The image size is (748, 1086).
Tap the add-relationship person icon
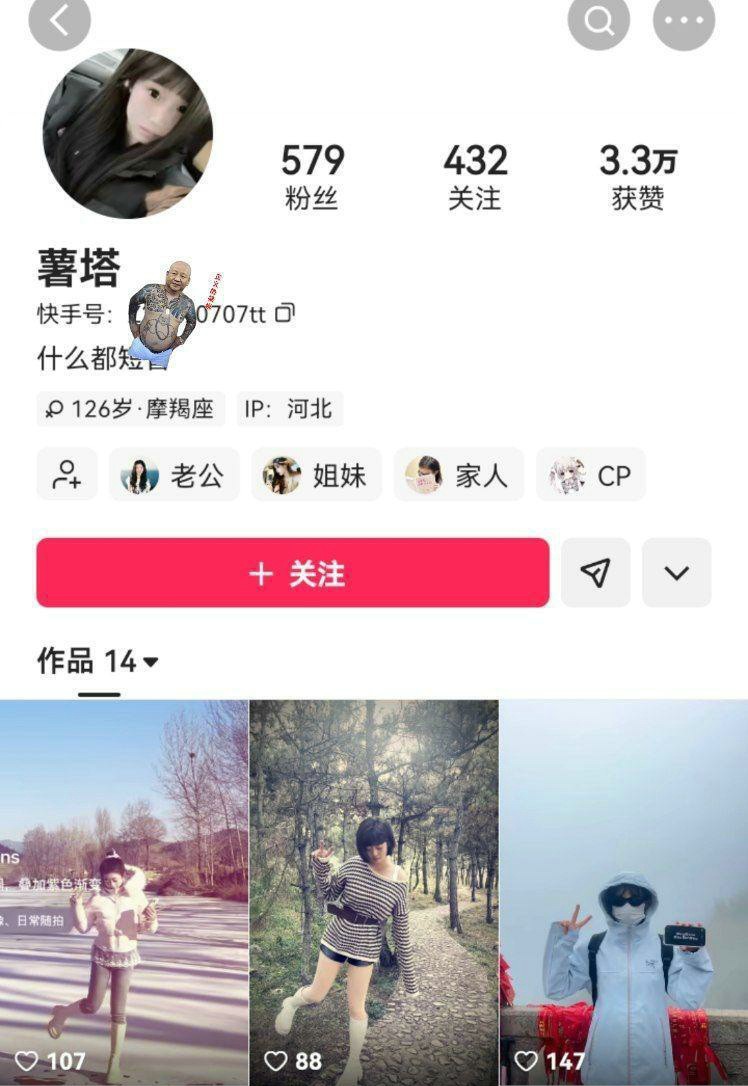pos(67,474)
